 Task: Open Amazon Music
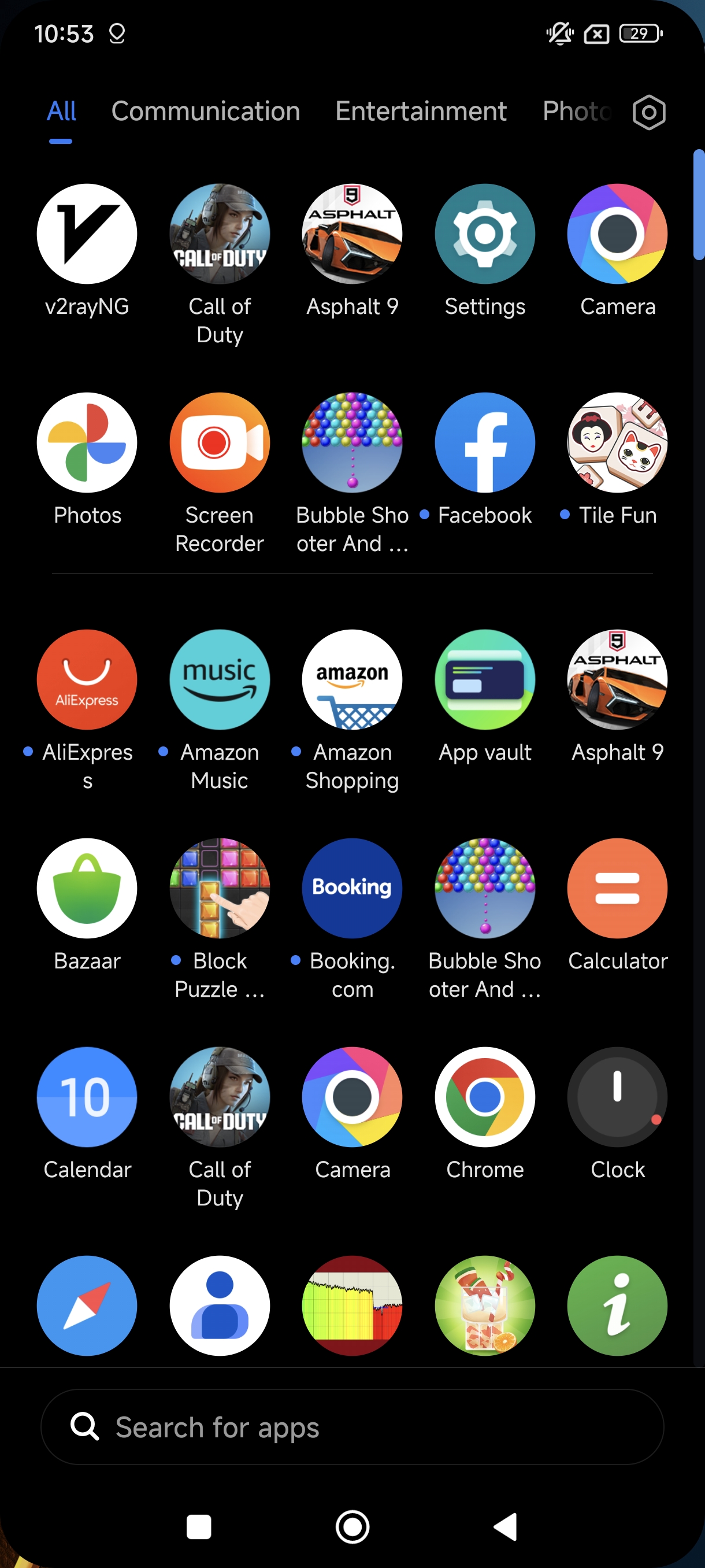(220, 680)
